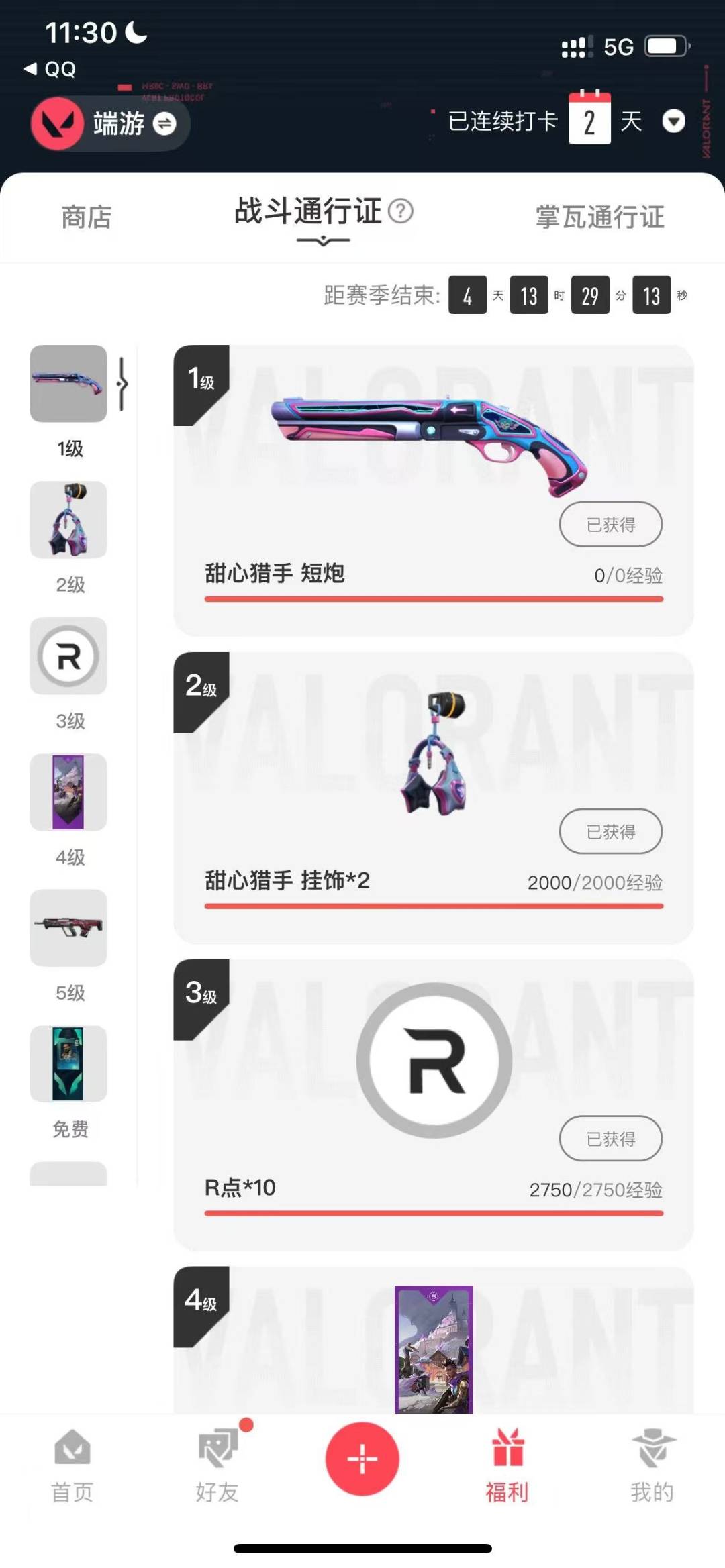Toggle the 已获得 state on R点*10 reward
Viewport: 725px width, 1568px height.
point(610,1139)
